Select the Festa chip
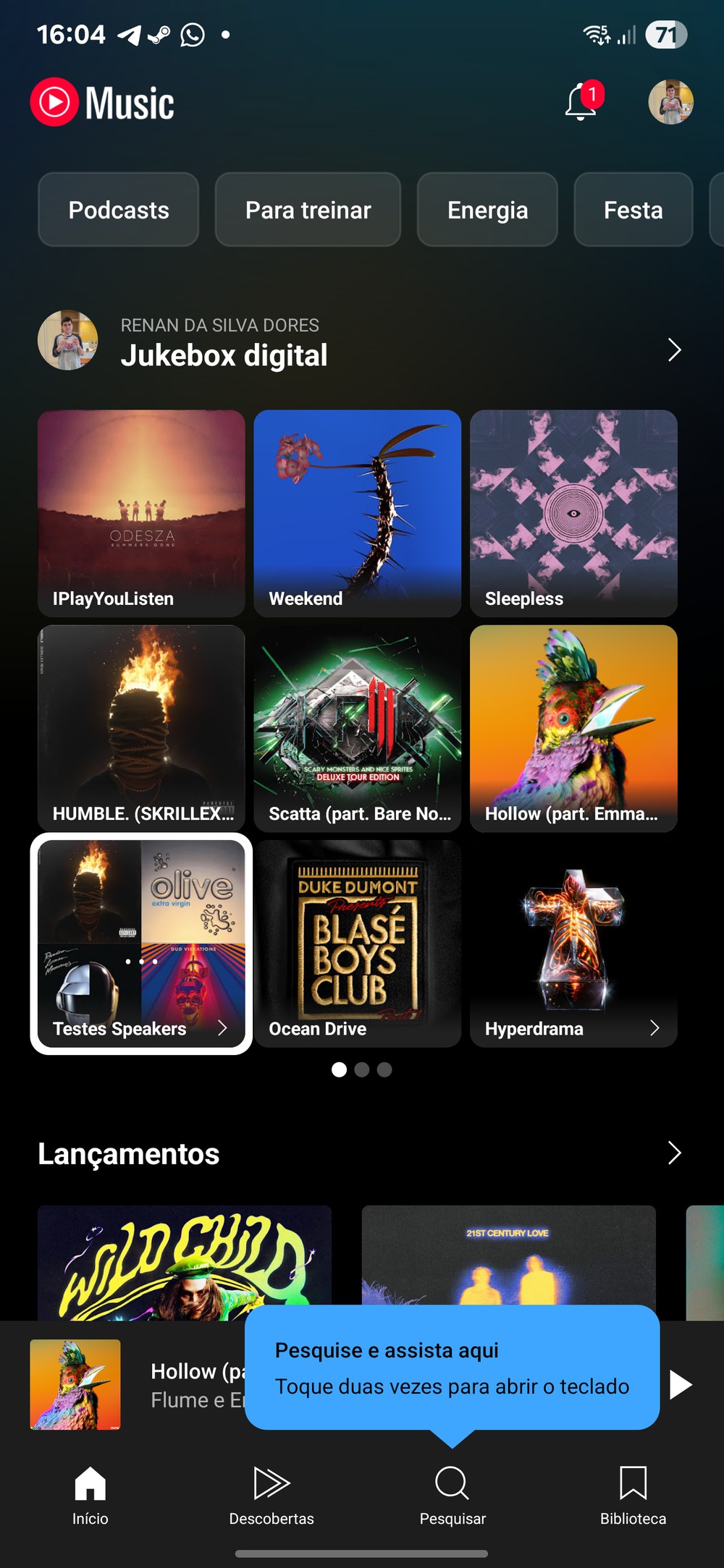 coord(633,210)
